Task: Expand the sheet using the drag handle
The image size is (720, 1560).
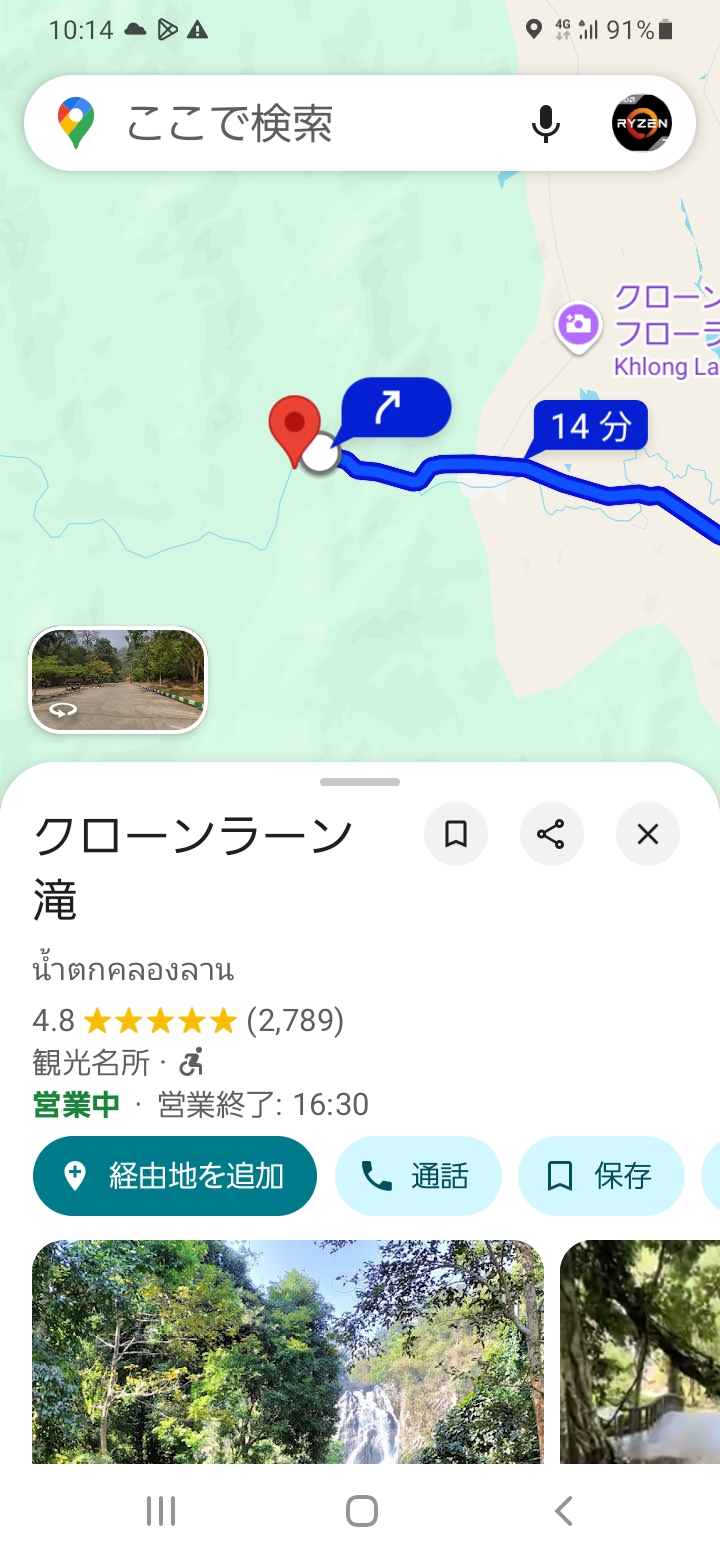Action: [x=360, y=782]
